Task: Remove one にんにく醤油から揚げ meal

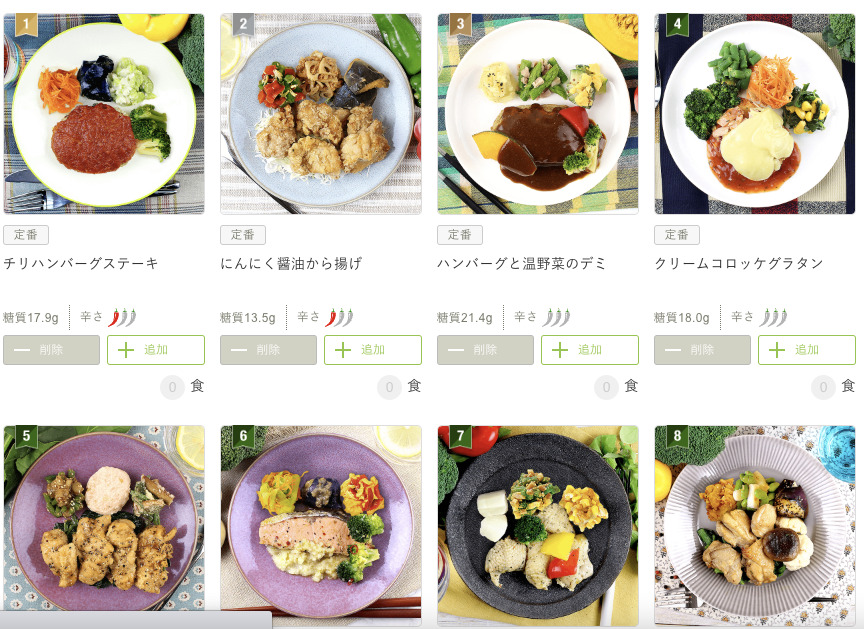Action: (x=268, y=350)
